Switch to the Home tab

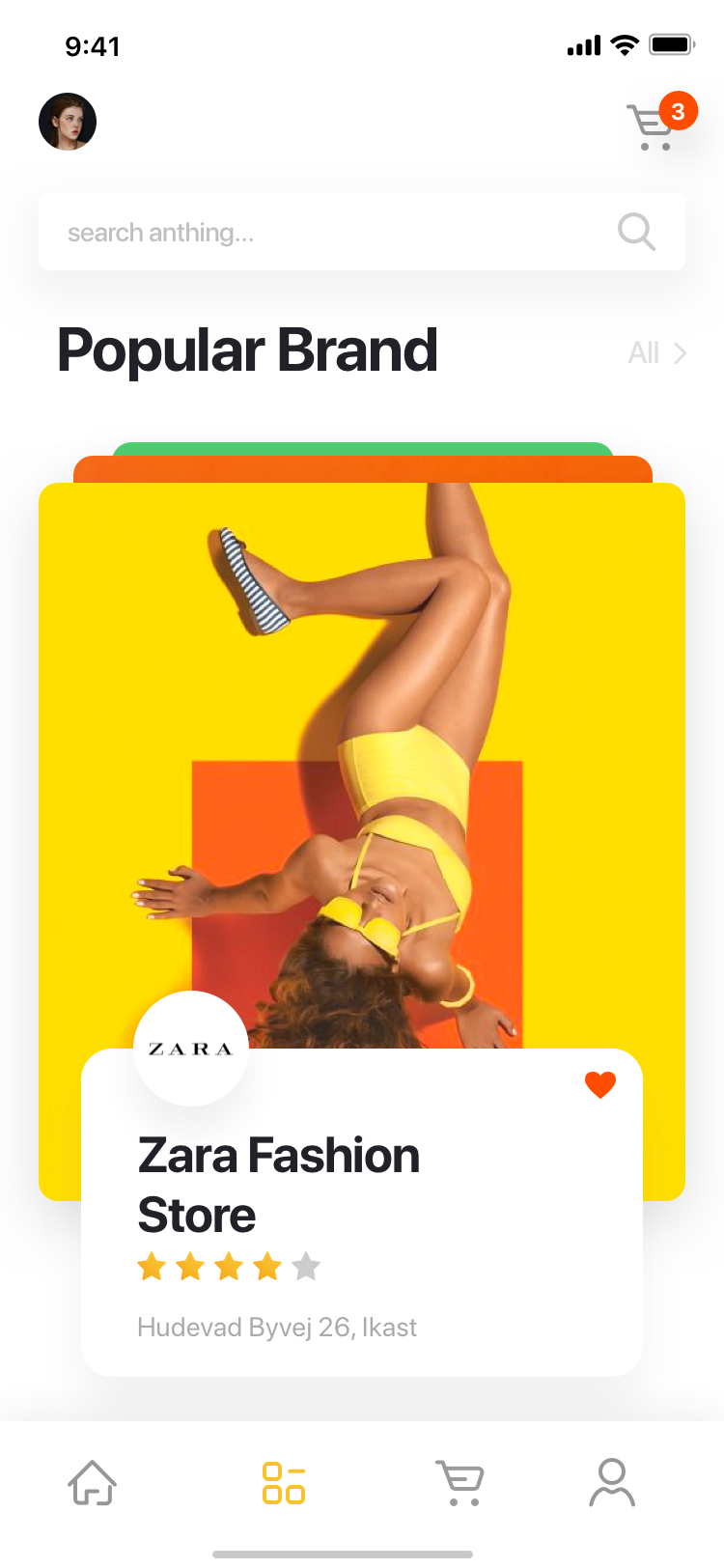click(x=92, y=1483)
